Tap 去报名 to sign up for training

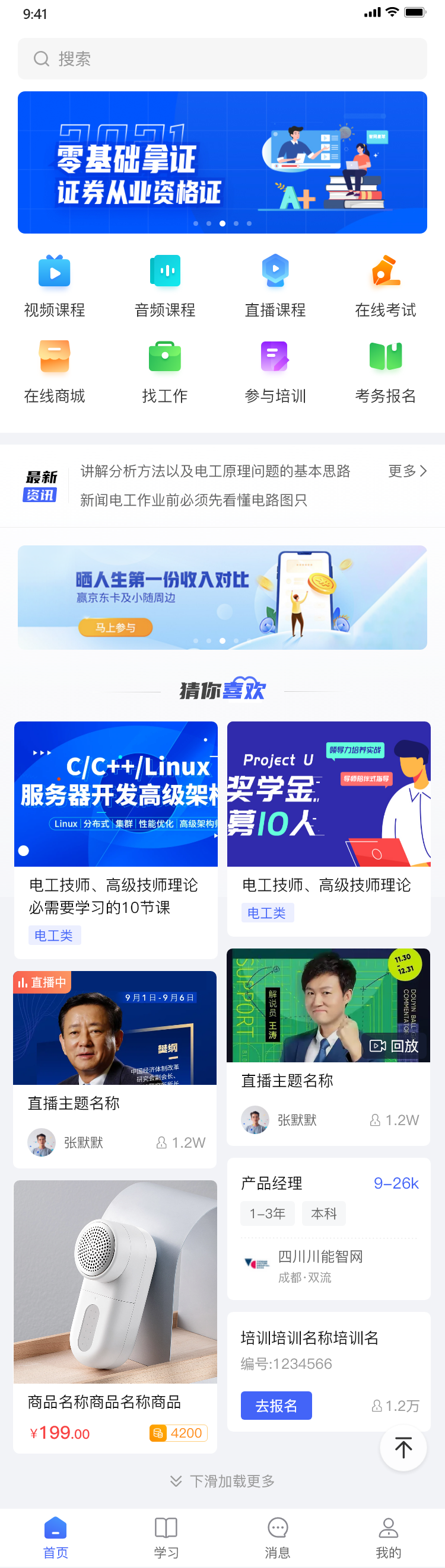(276, 1405)
